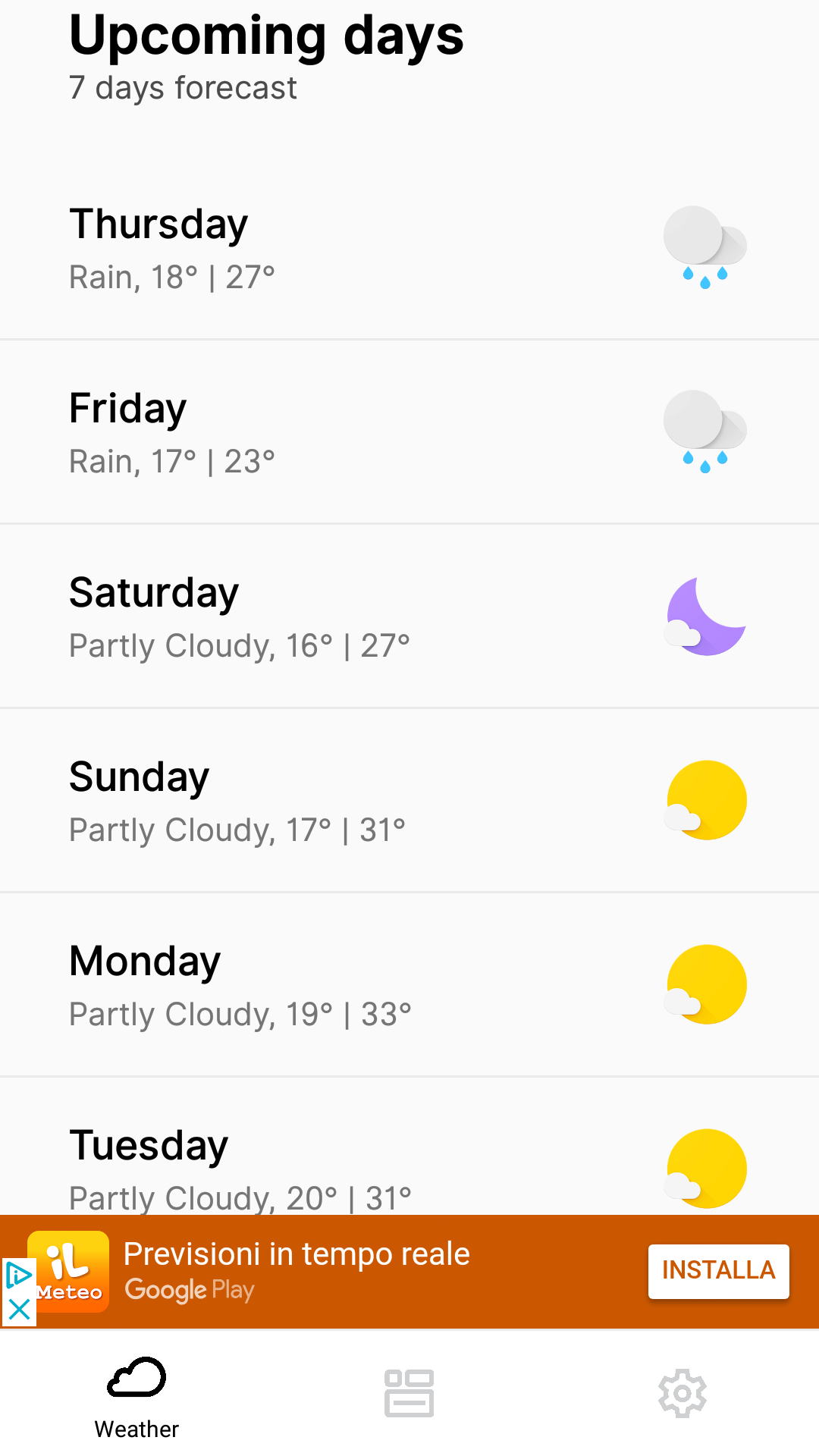Open Friday's forecast details
This screenshot has height=1456, width=819.
coord(409,431)
